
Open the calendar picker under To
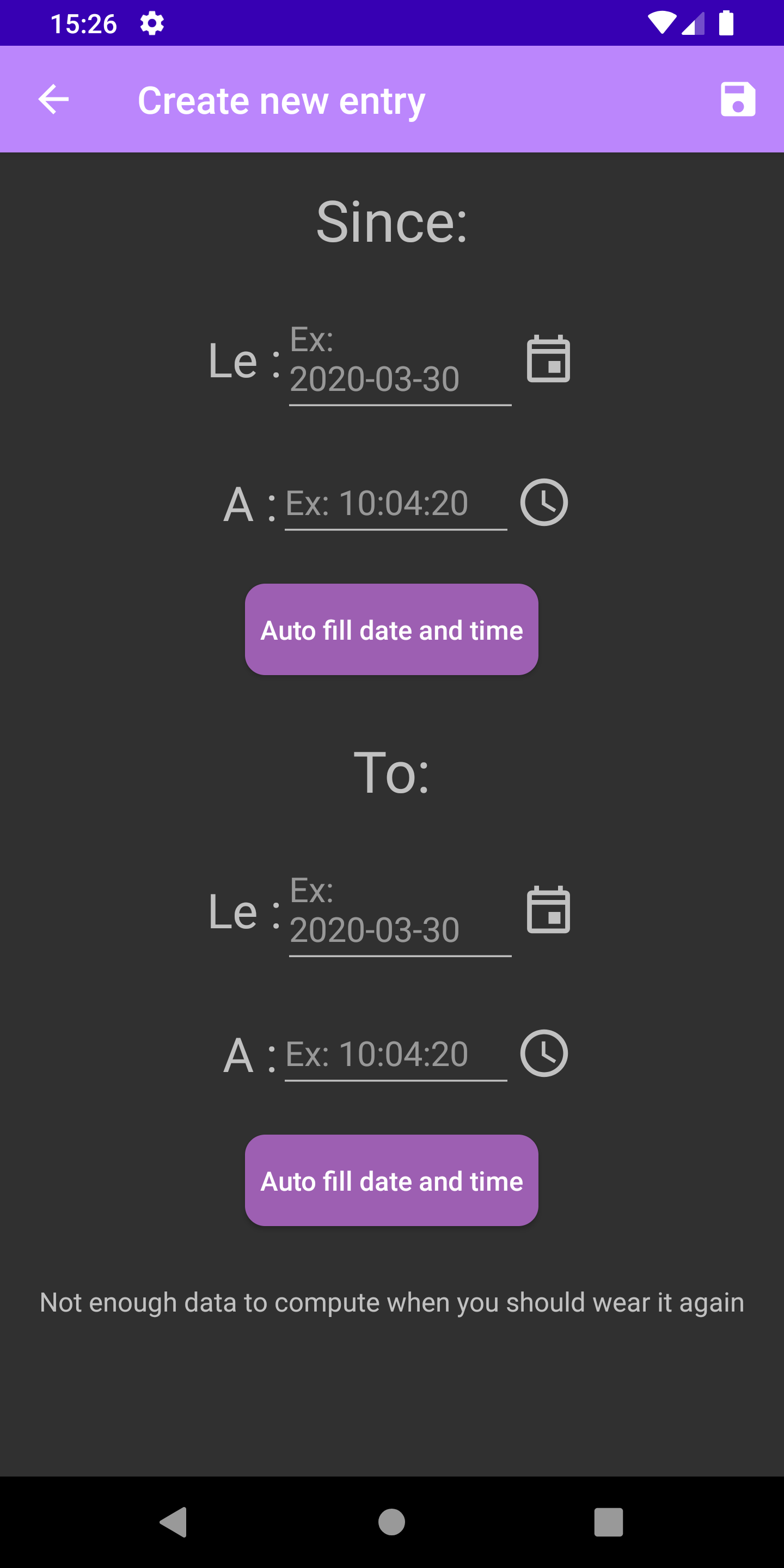point(548,910)
